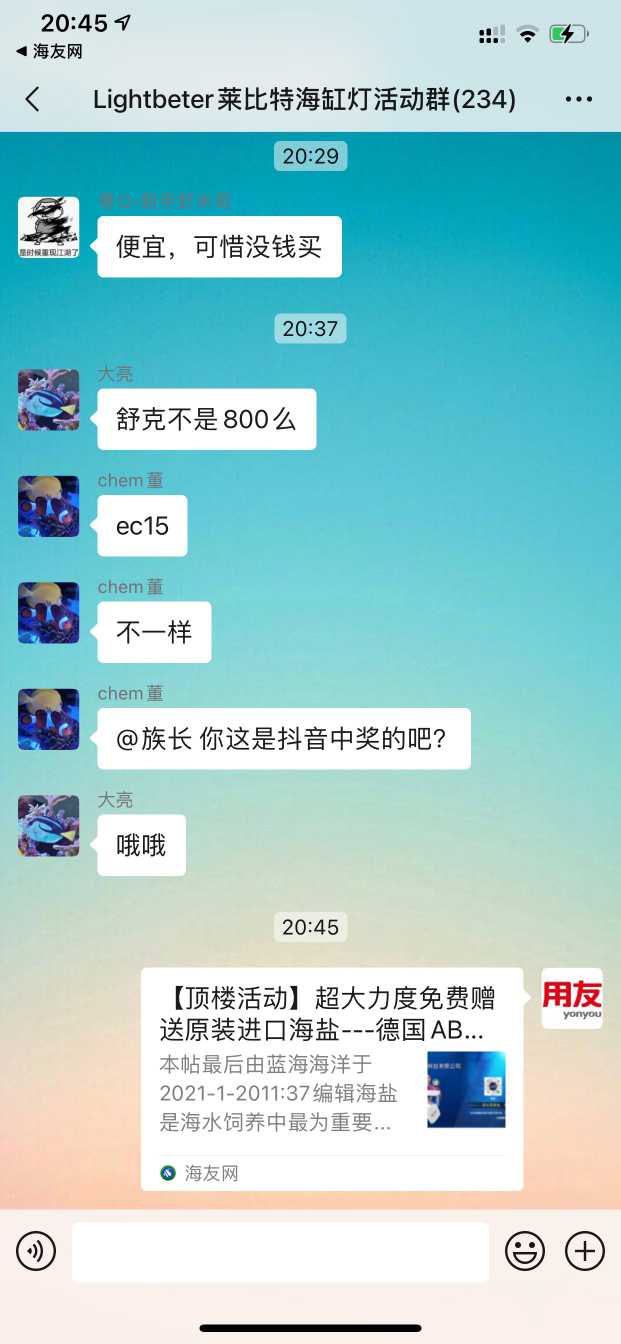Tap chem董's avatar beside 不一样
The image size is (621, 1344).
click(x=48, y=613)
